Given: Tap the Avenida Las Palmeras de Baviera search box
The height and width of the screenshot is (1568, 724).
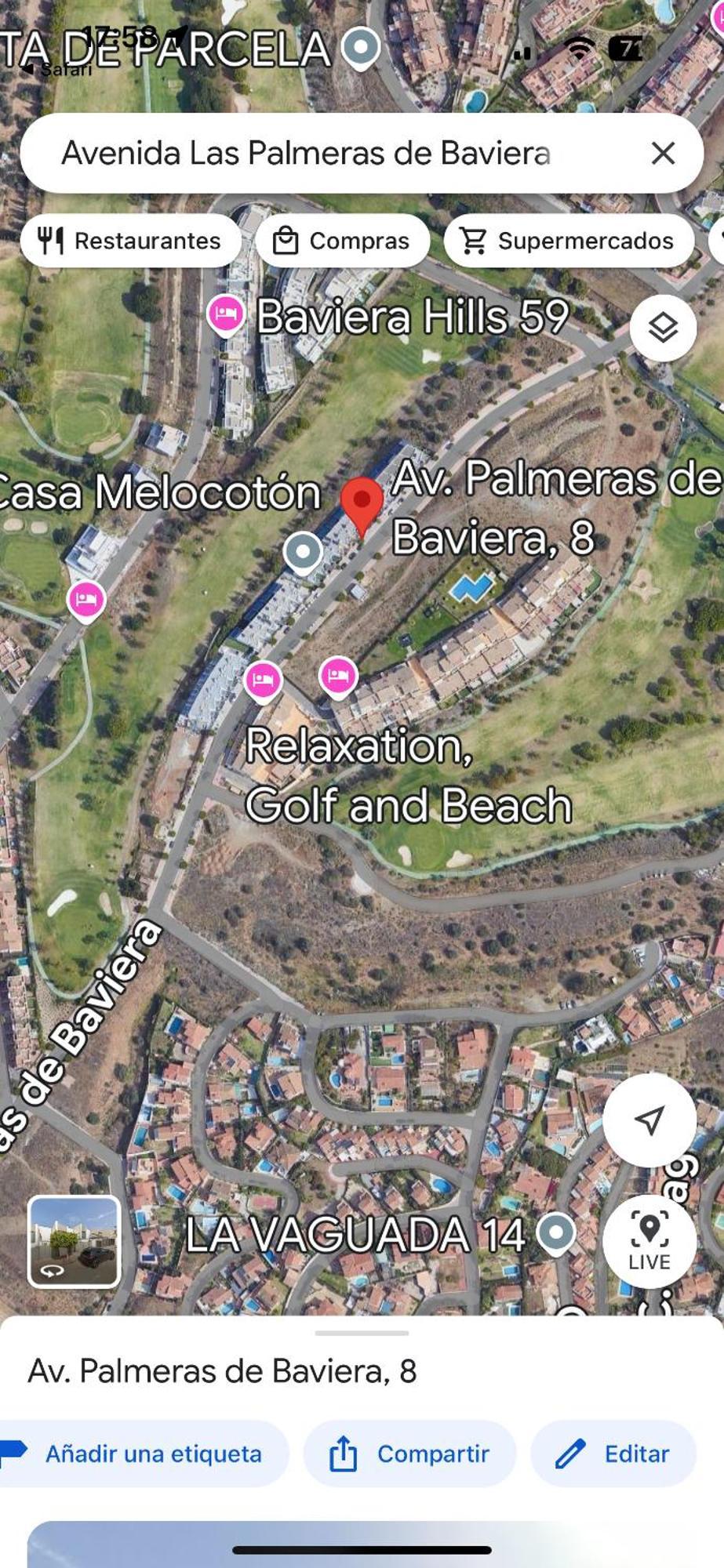Looking at the screenshot, I should tap(306, 153).
